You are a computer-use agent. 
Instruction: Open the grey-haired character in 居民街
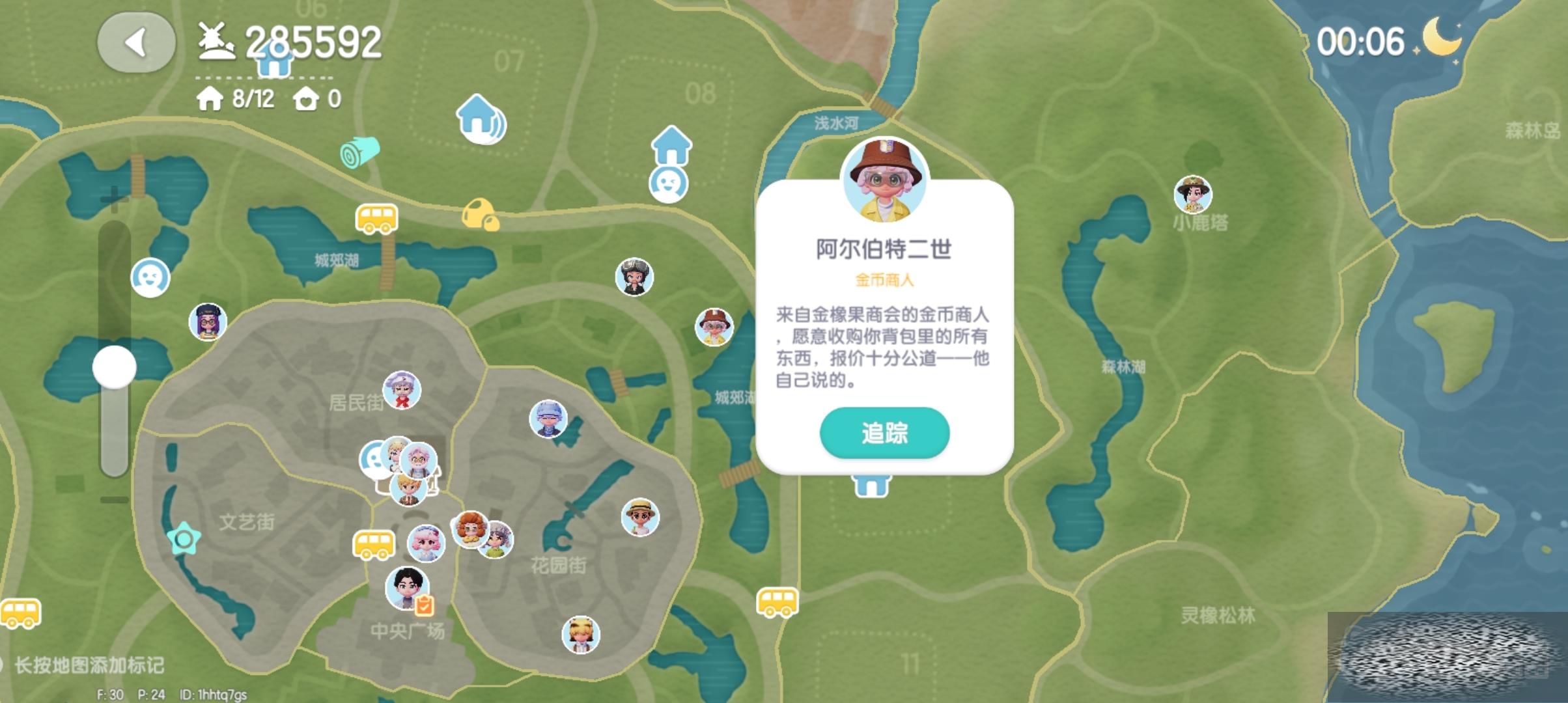401,390
